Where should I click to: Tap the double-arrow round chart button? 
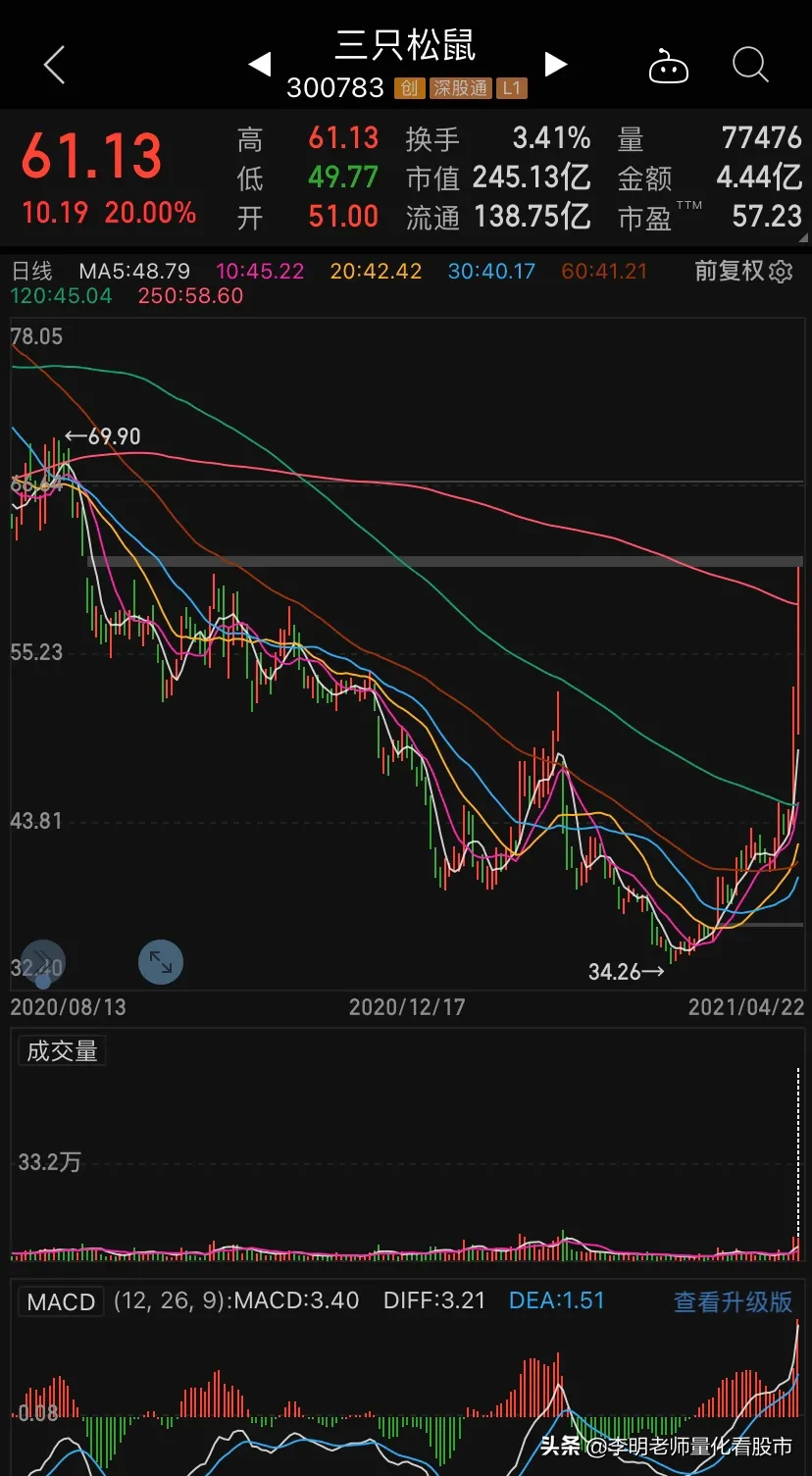pos(42,962)
